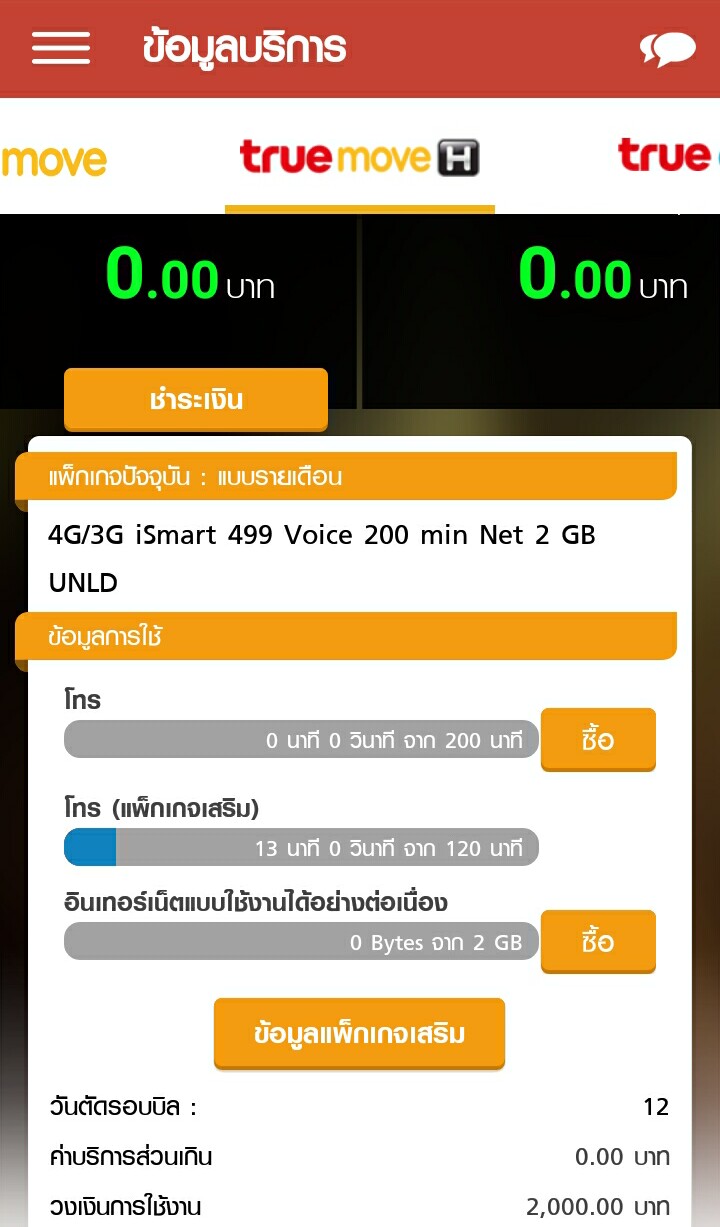Tap the ชำระเงิน payment button
This screenshot has height=1227, width=720.
[196, 400]
